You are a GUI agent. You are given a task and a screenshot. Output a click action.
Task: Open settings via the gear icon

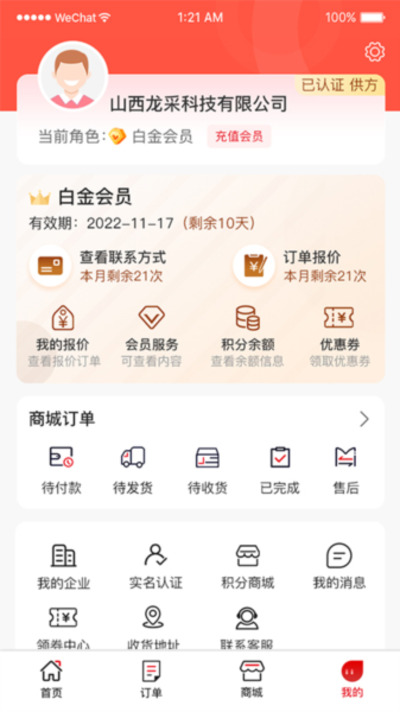coord(375,52)
